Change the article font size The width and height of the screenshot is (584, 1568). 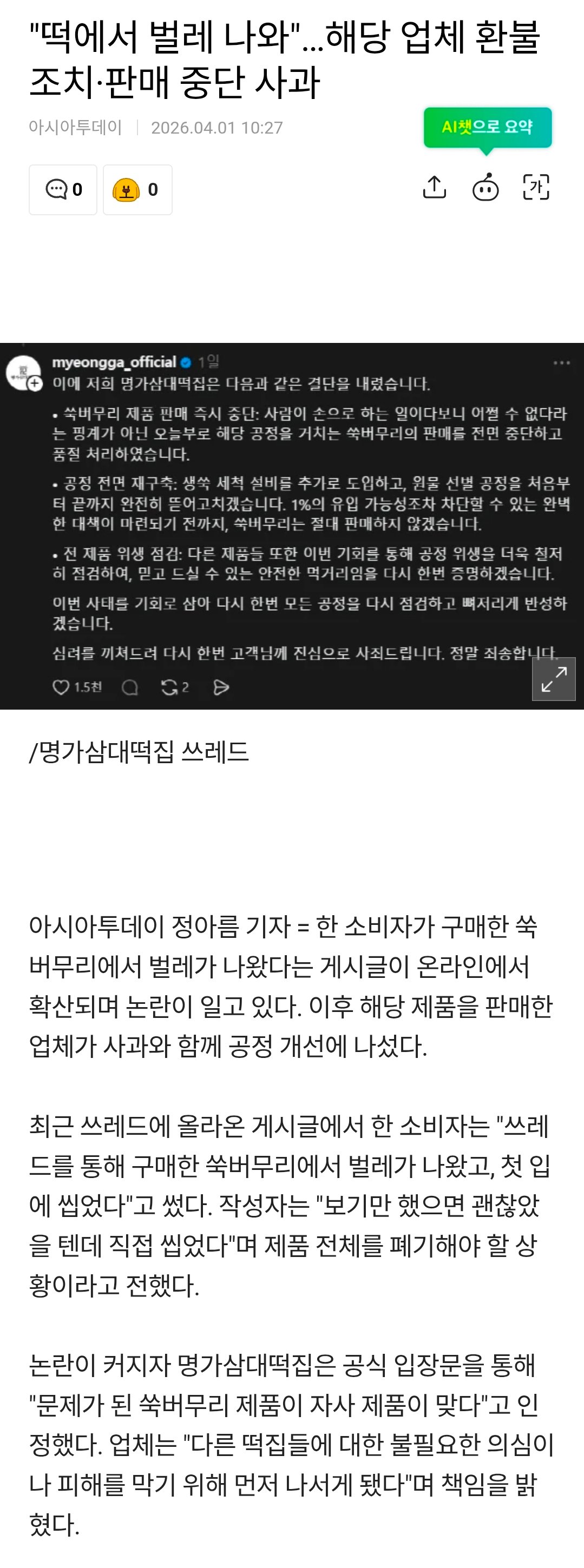coord(536,188)
